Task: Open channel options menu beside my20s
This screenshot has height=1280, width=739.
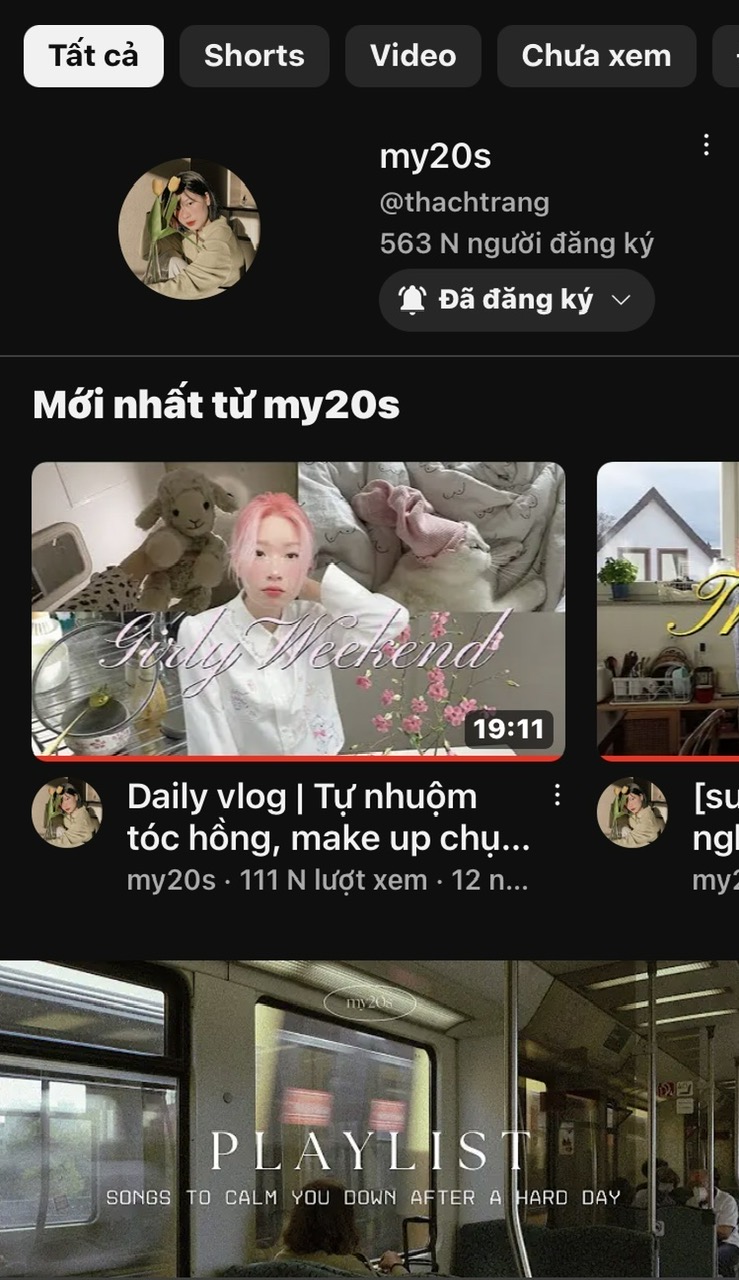Action: 706,145
